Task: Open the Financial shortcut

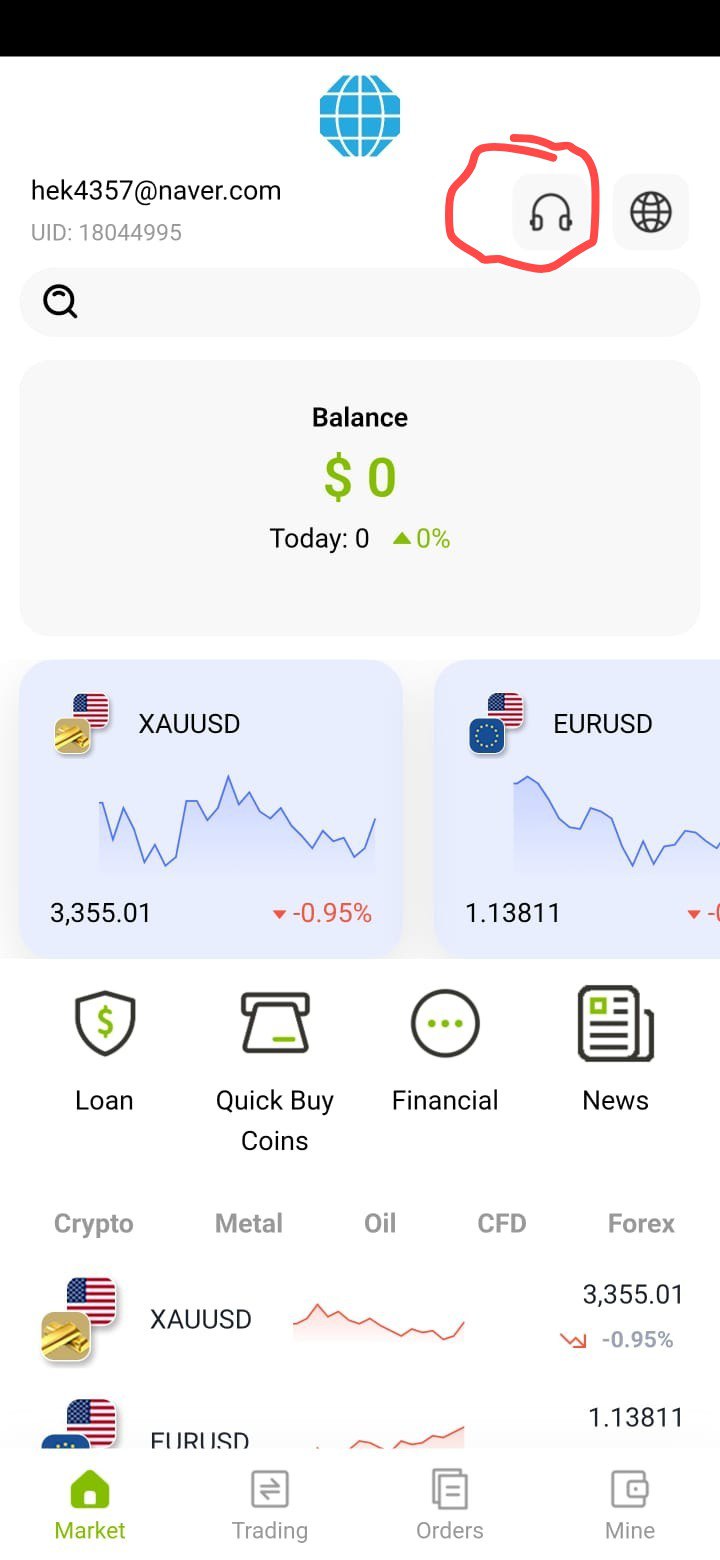Action: [x=445, y=1052]
